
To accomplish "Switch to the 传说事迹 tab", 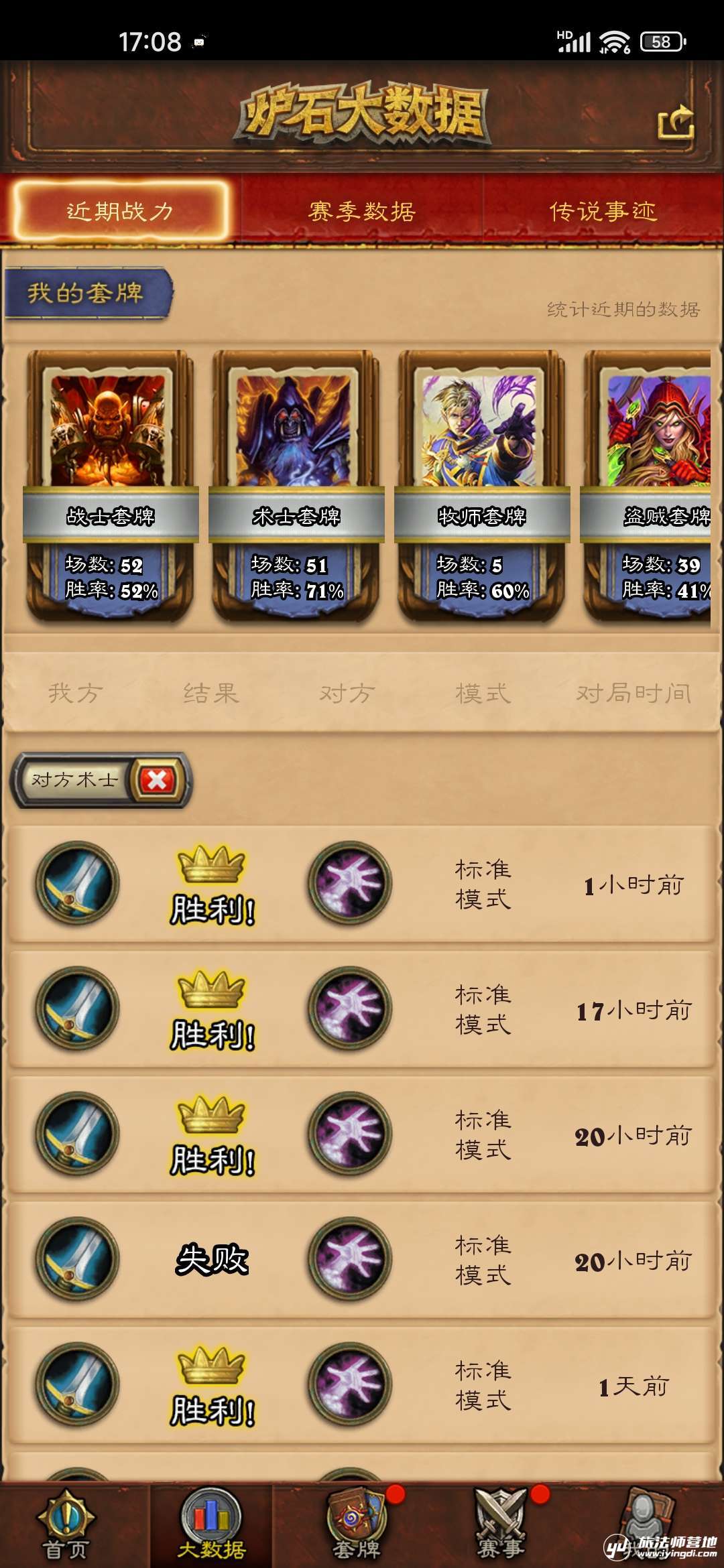I will click(603, 212).
